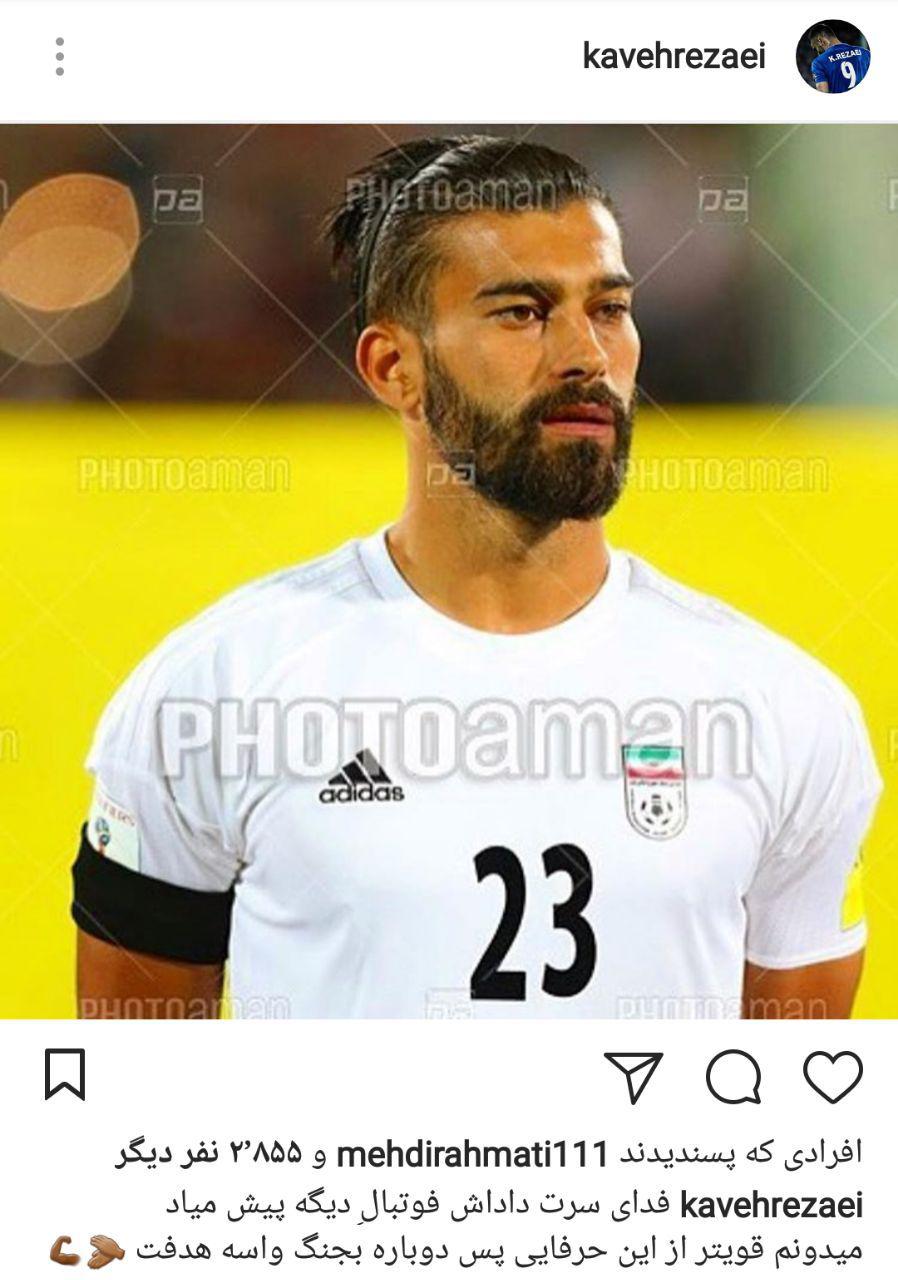898x1280 pixels.
Task: Save this post with the bookmark icon
Action: coord(65,1075)
